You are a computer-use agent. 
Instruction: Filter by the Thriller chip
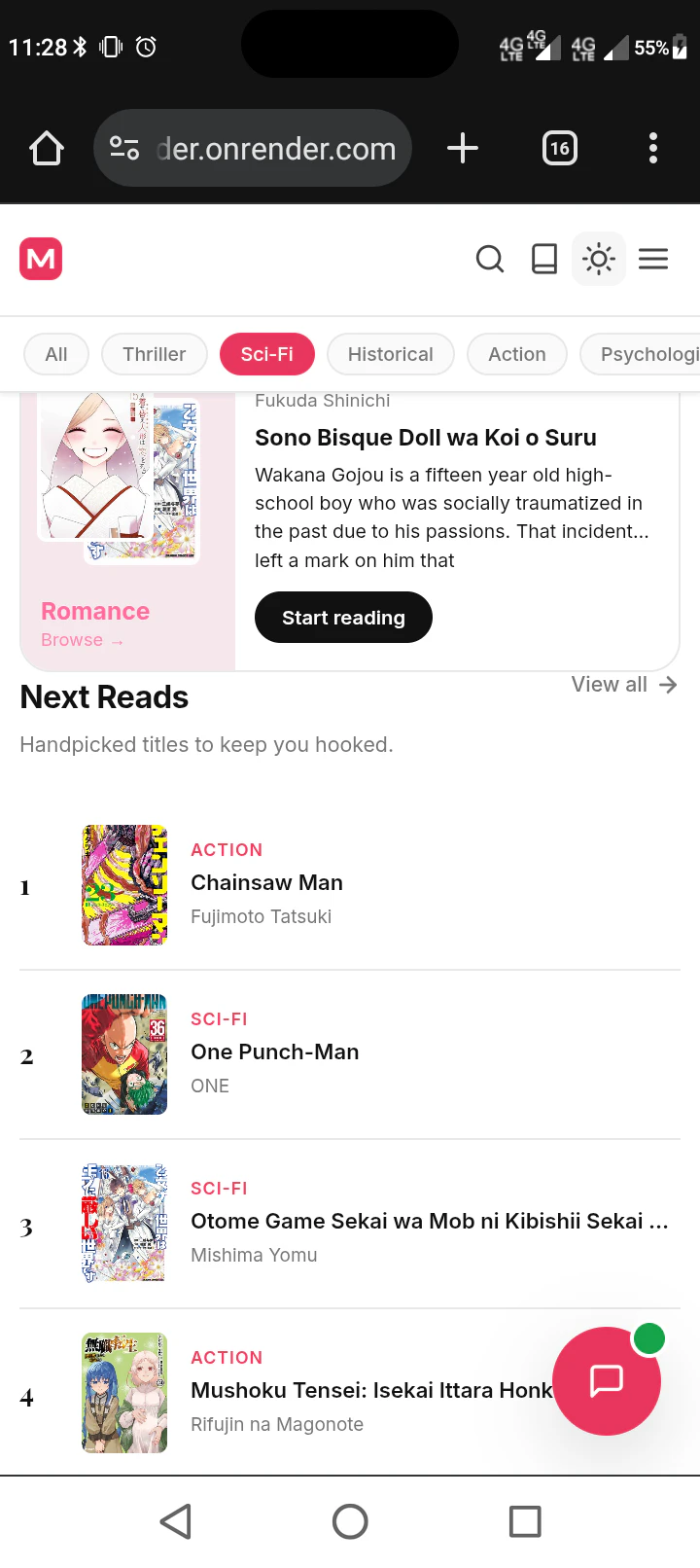[154, 354]
